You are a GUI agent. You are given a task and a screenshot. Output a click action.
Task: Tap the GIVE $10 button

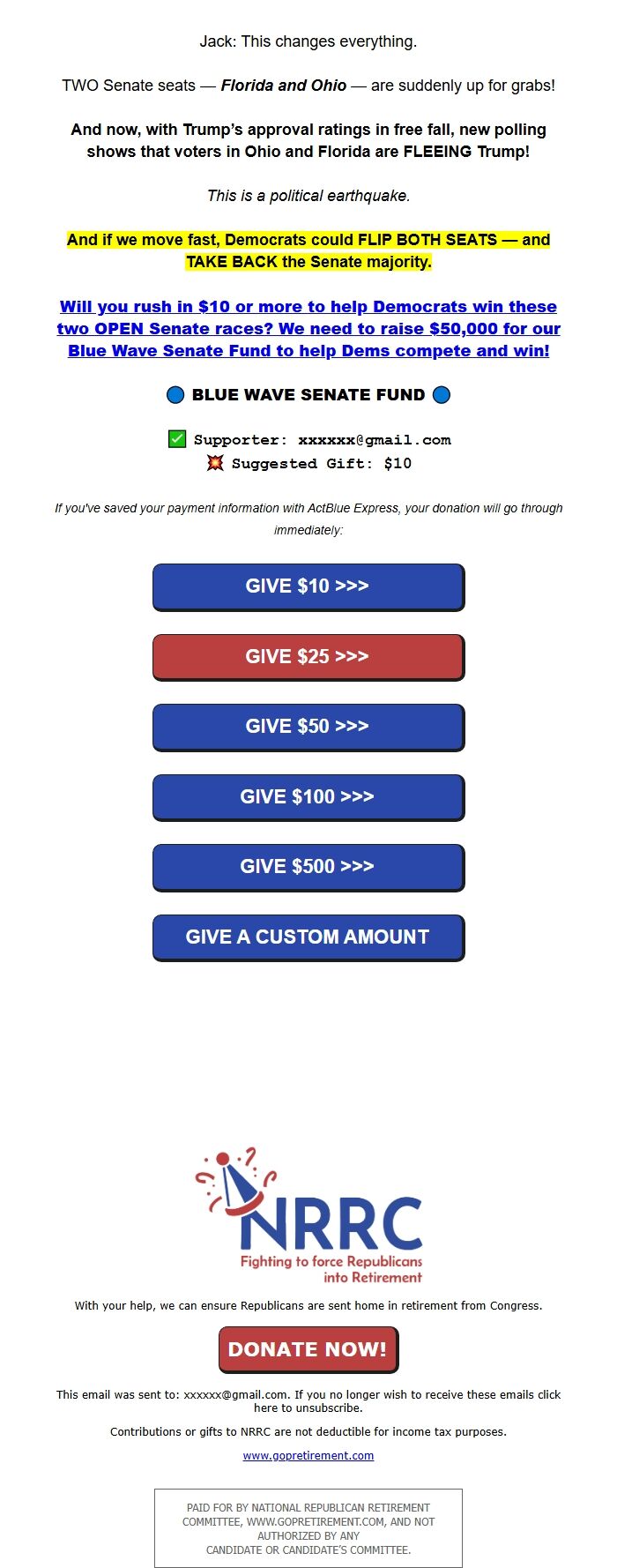tap(308, 587)
